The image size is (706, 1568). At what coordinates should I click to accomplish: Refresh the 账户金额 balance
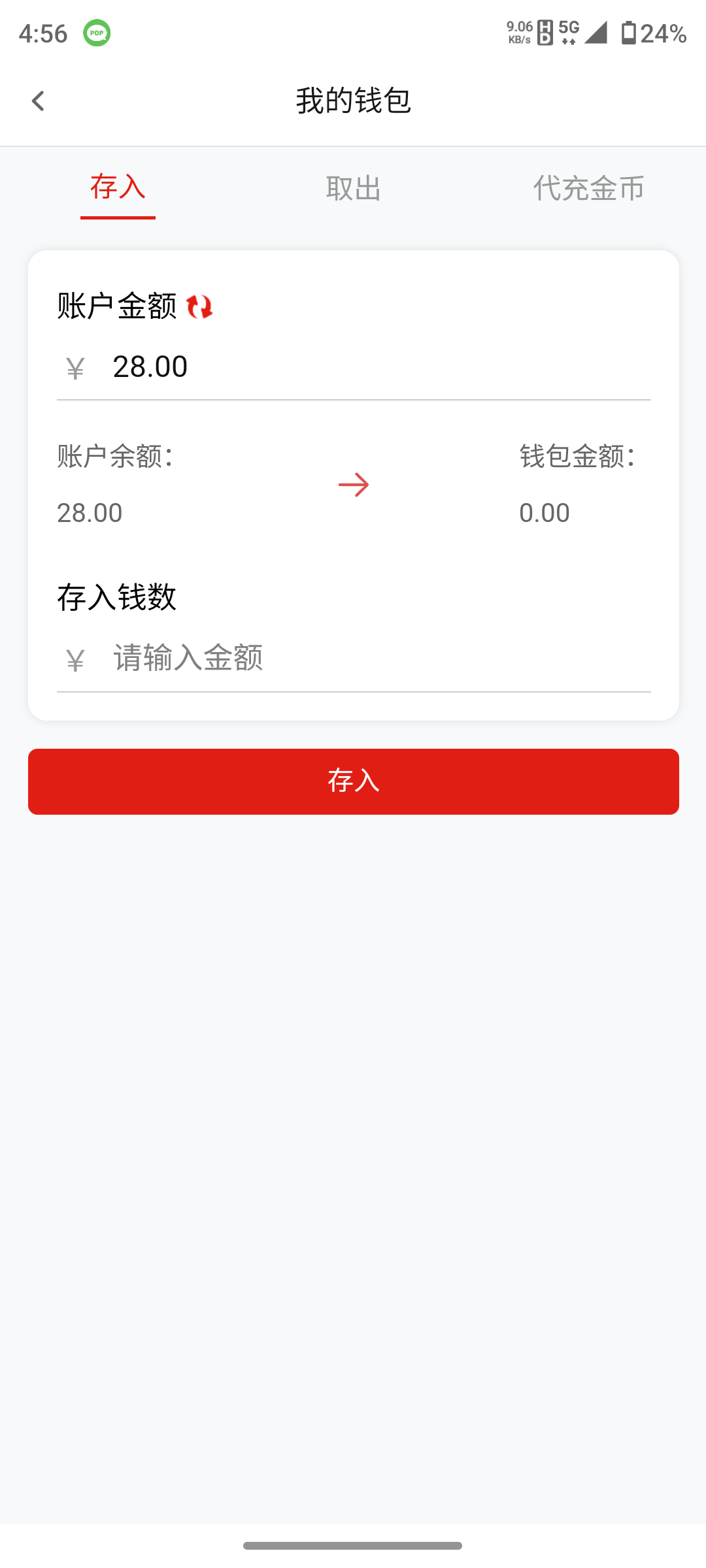click(x=199, y=306)
